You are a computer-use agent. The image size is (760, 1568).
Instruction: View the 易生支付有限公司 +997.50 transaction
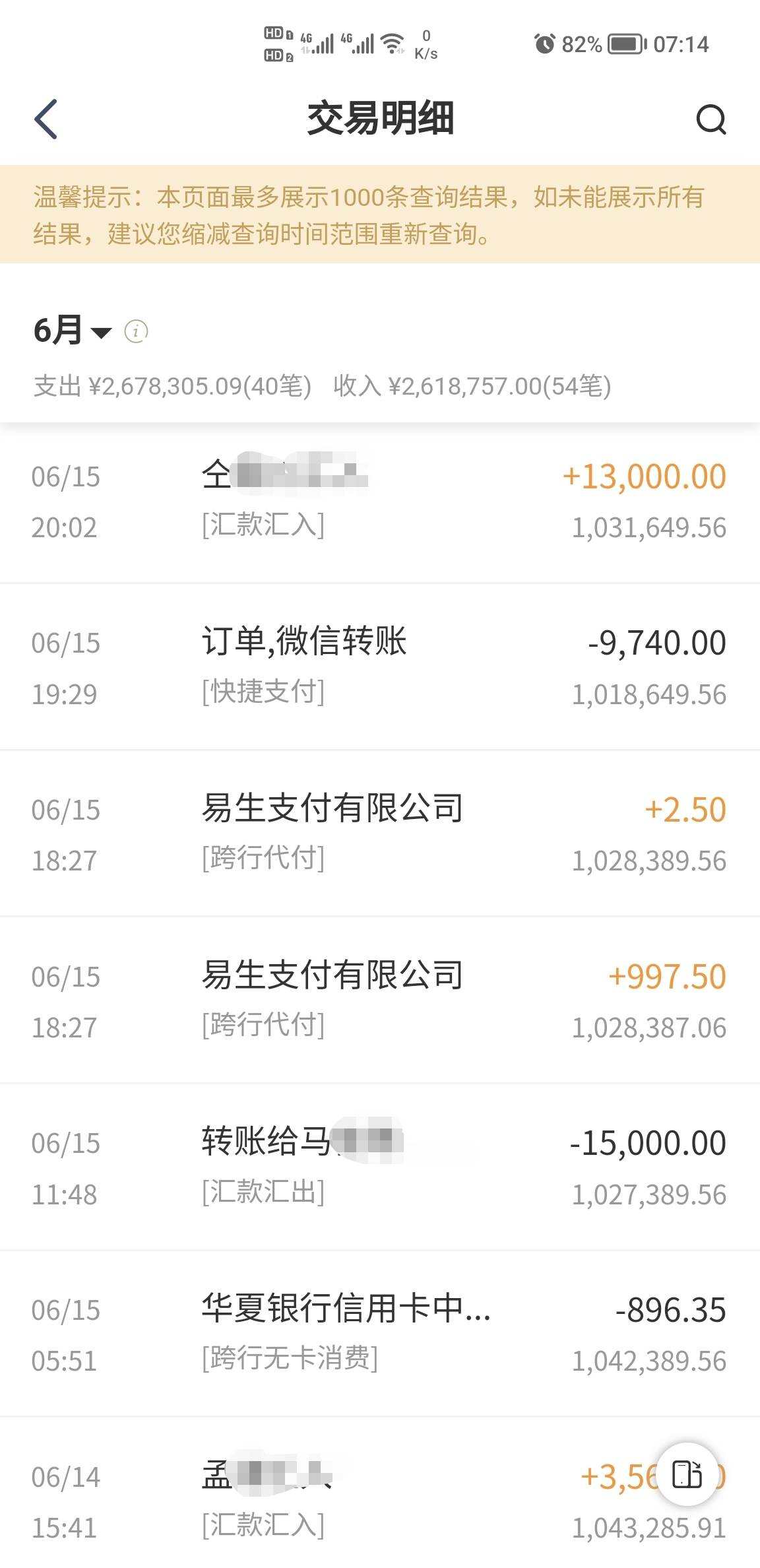(380, 1000)
